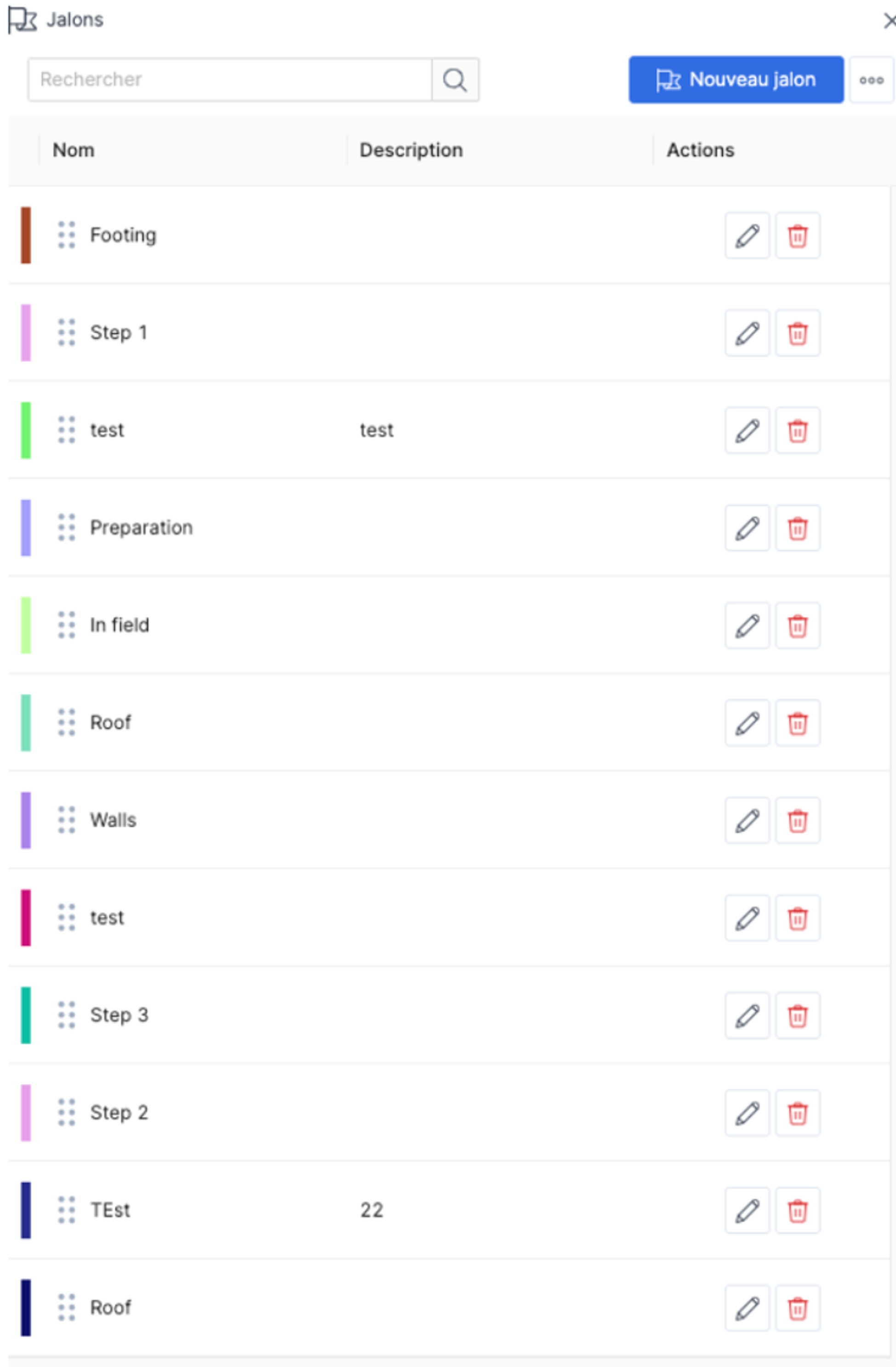Delete the Step 3 milestone
Viewport: 896px width, 1367px height.
(797, 1016)
